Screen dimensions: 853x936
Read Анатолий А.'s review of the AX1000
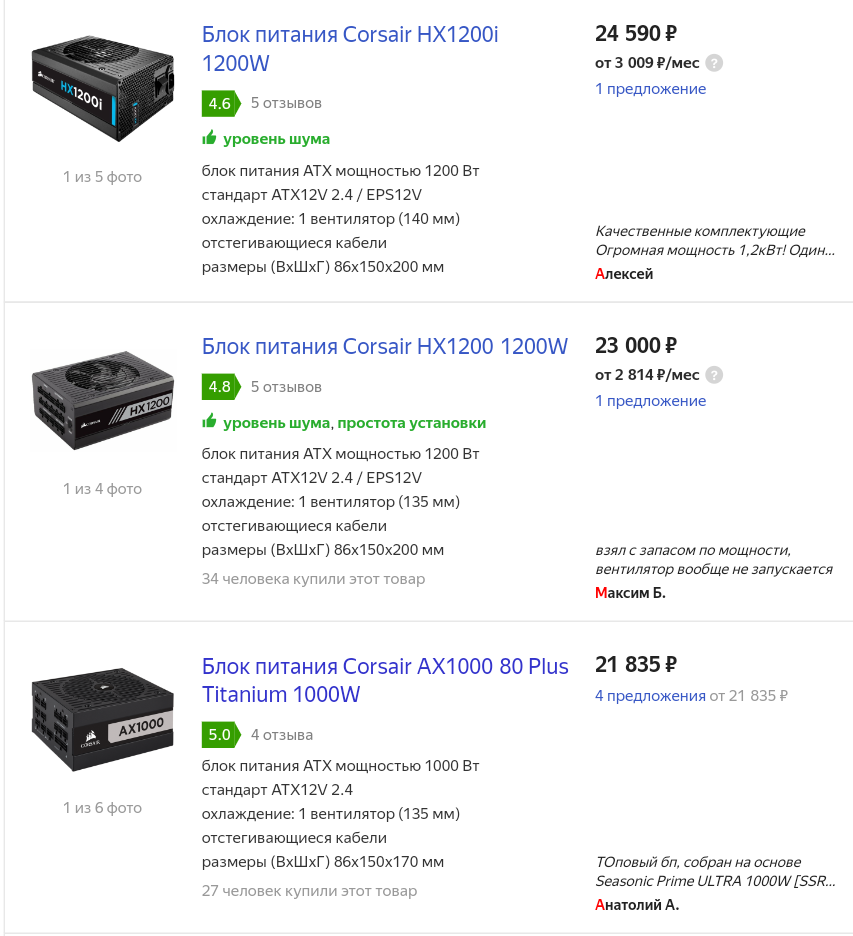pos(713,872)
